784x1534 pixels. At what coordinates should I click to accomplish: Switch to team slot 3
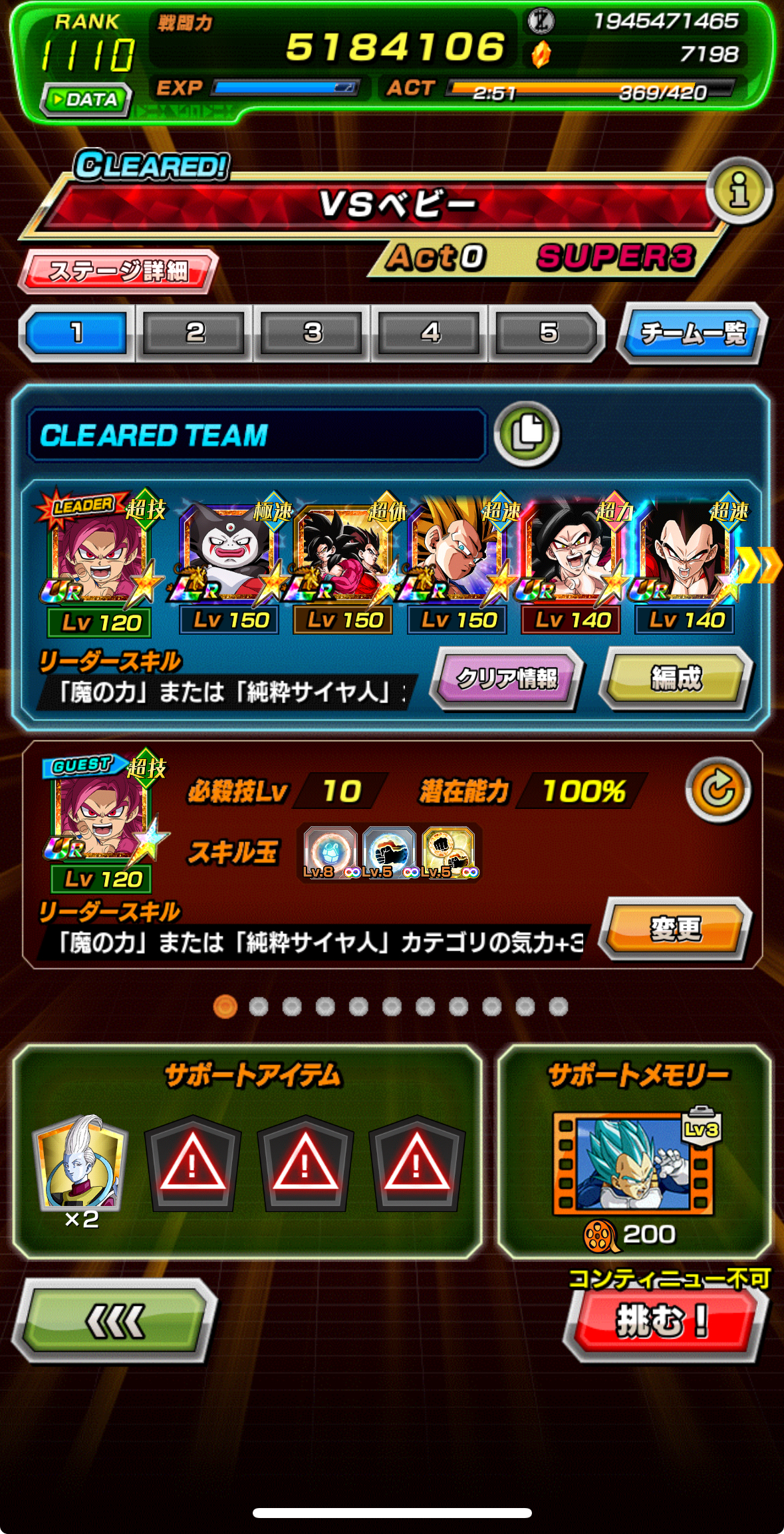(312, 333)
